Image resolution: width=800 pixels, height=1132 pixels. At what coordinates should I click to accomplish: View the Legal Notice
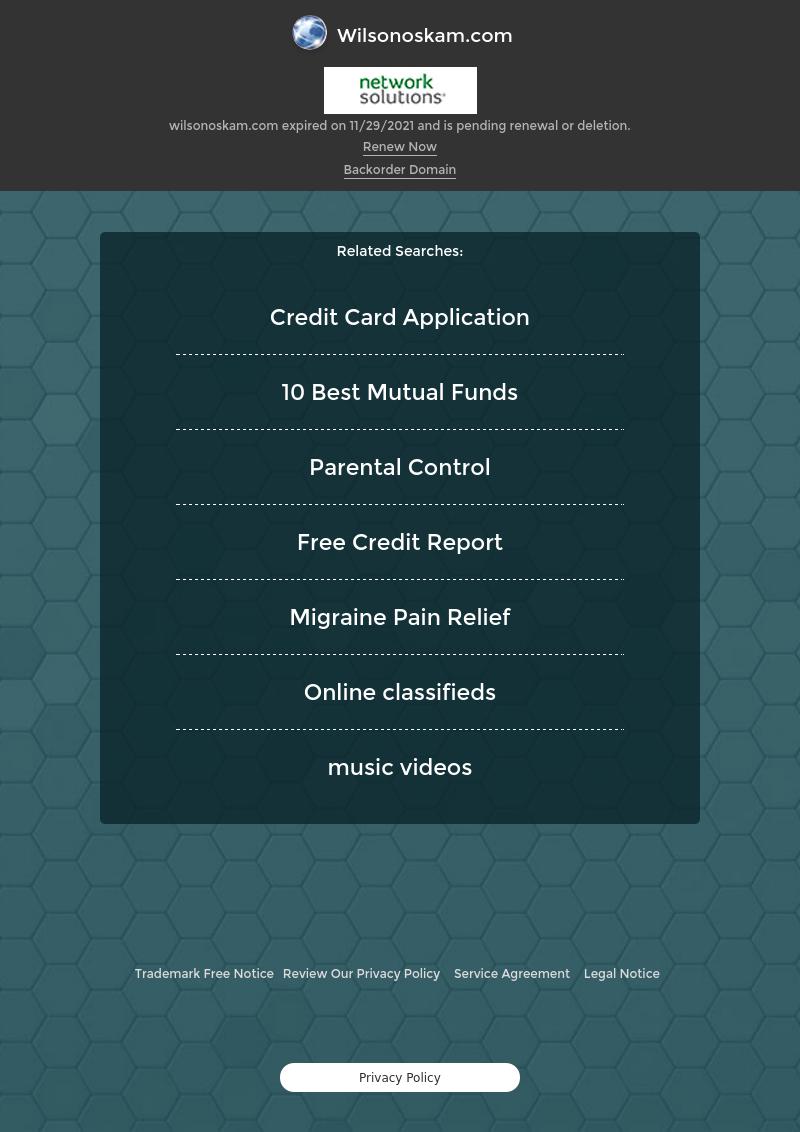621,974
